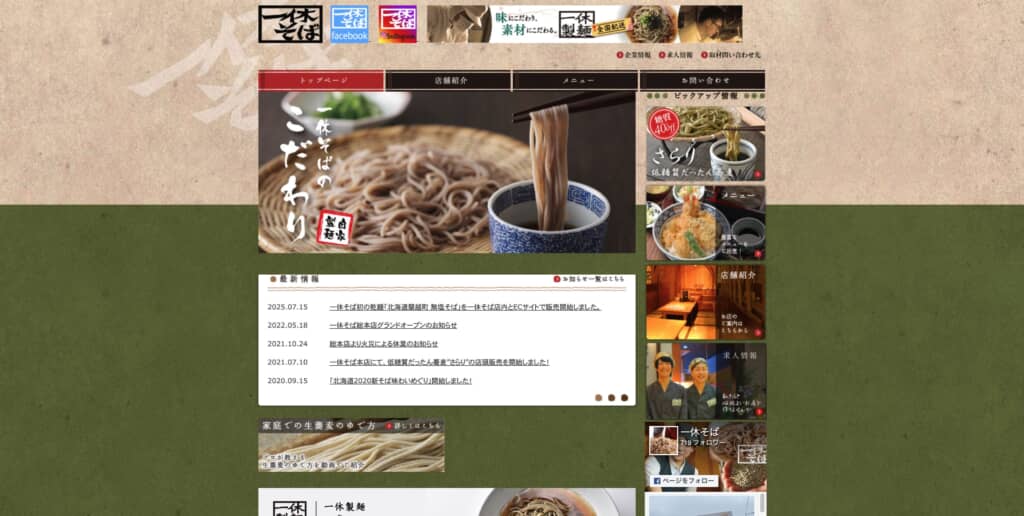Screen dimensions: 1024x516
Task: Open the 求人情報 sidebar card with staff
Action: coord(705,381)
